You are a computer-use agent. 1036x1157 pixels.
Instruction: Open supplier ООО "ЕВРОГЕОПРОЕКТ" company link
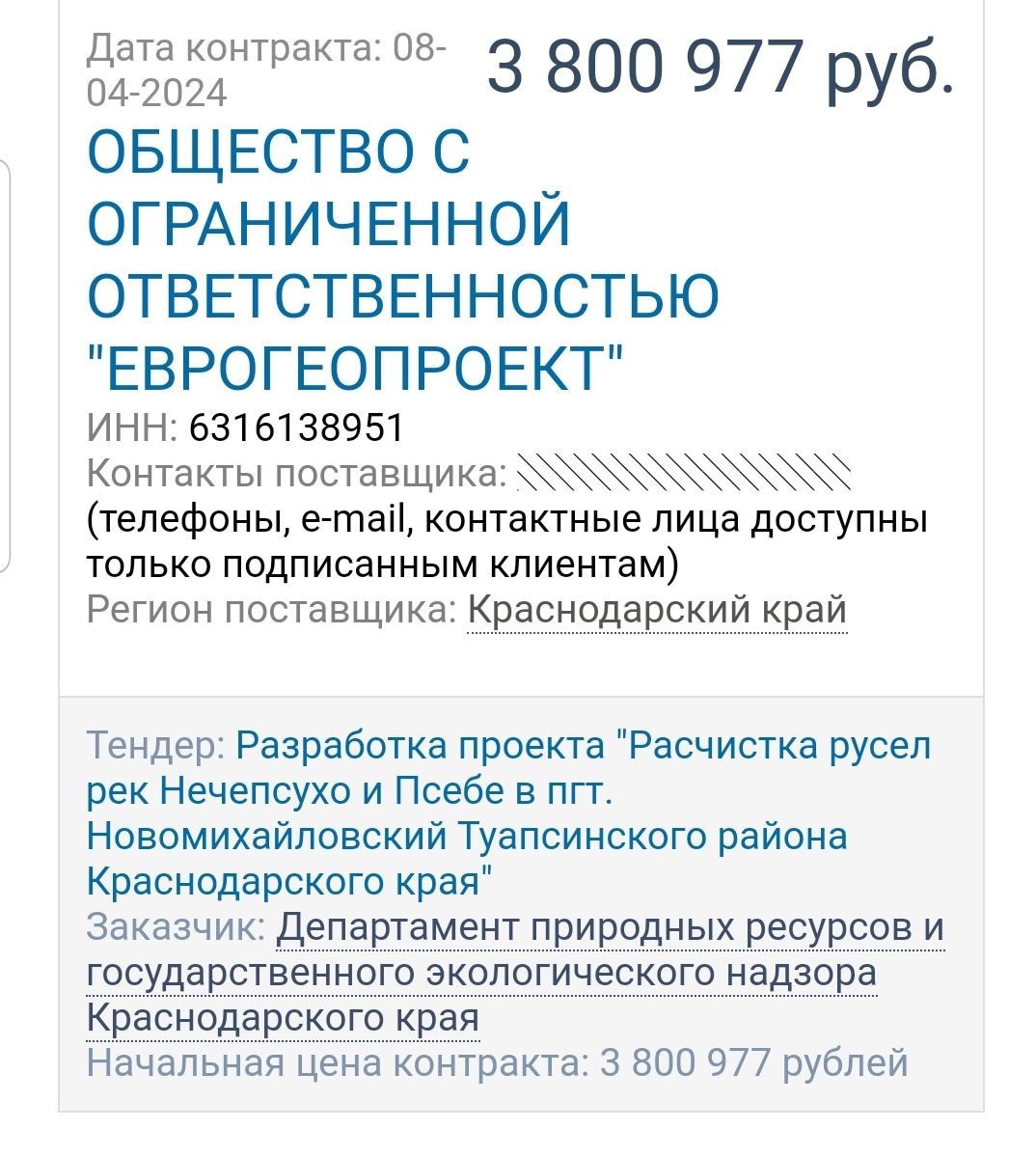(403, 259)
